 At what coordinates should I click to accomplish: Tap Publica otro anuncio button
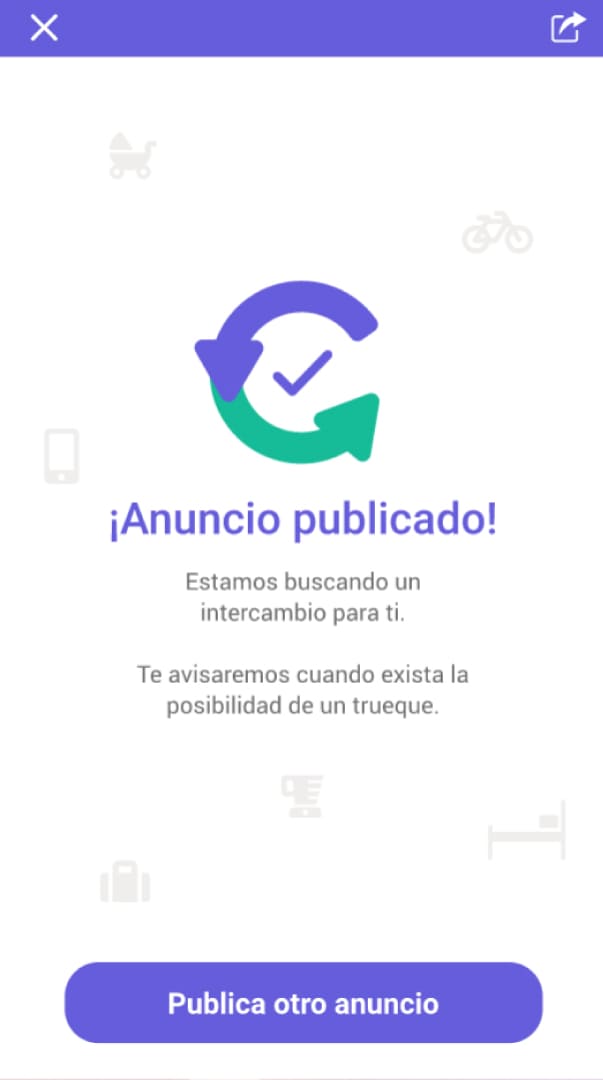tap(303, 1003)
